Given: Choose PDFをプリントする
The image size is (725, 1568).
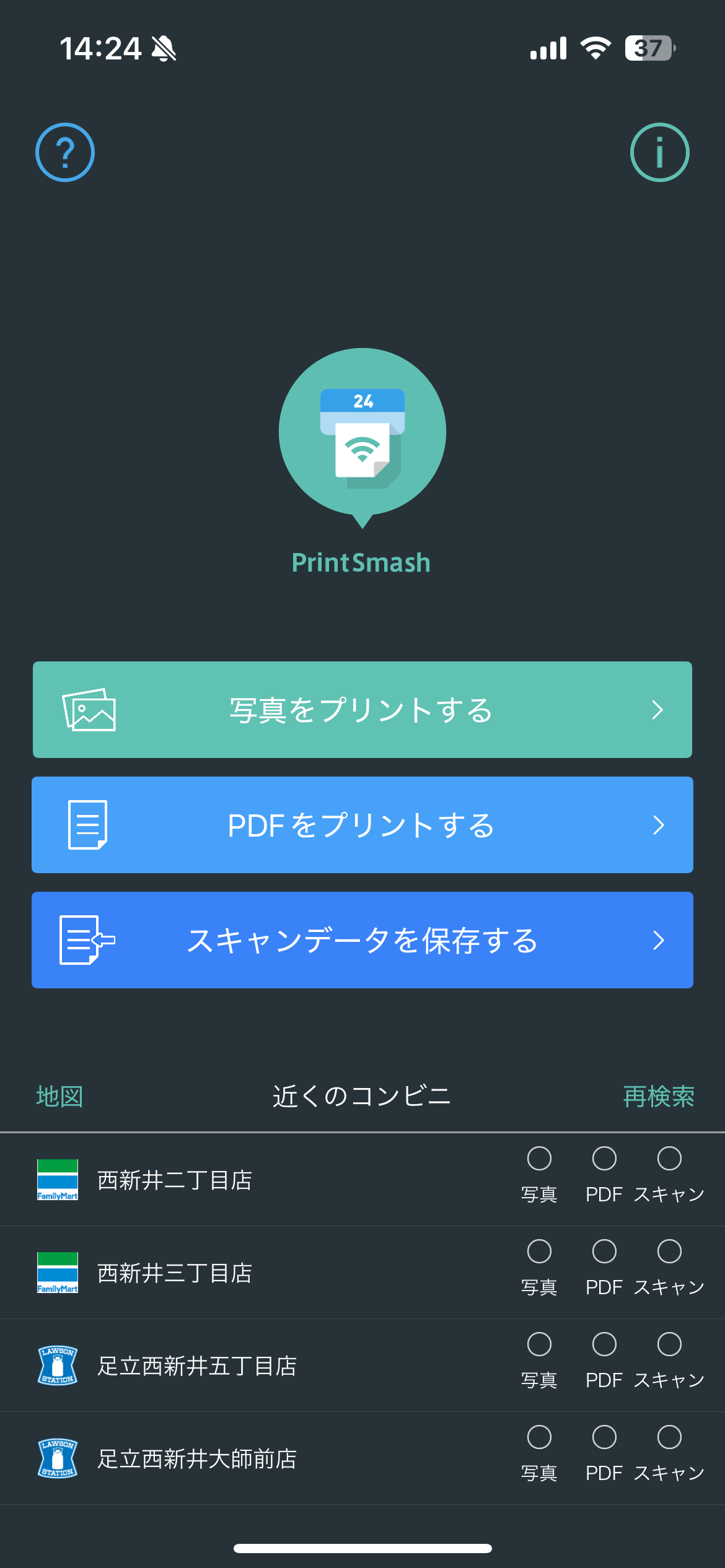Looking at the screenshot, I should click(362, 825).
